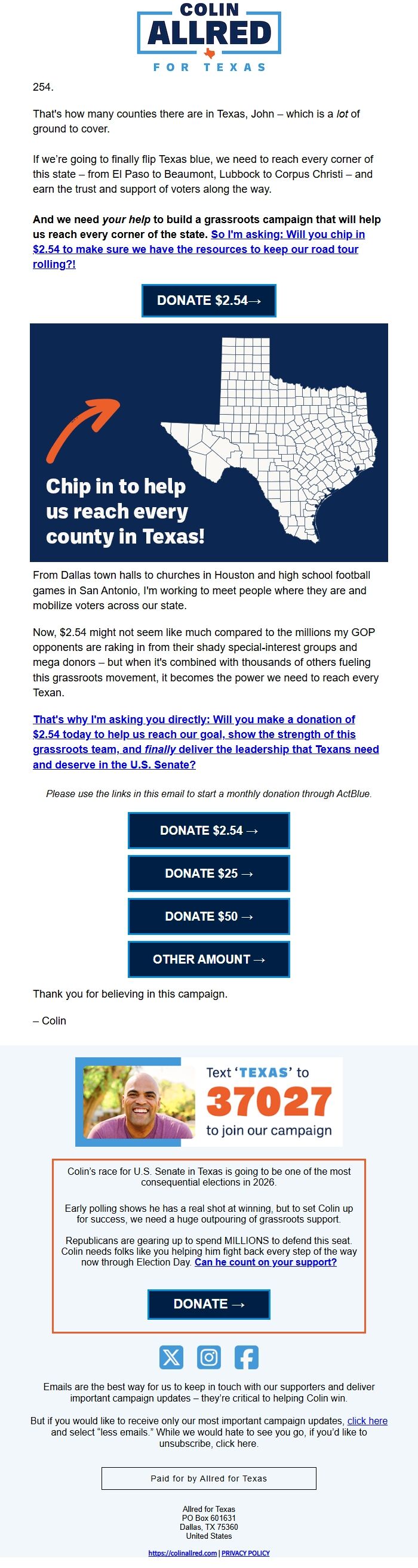
Task: Tap the DONATE $2.54 button above the Texas map
Action: (208, 301)
